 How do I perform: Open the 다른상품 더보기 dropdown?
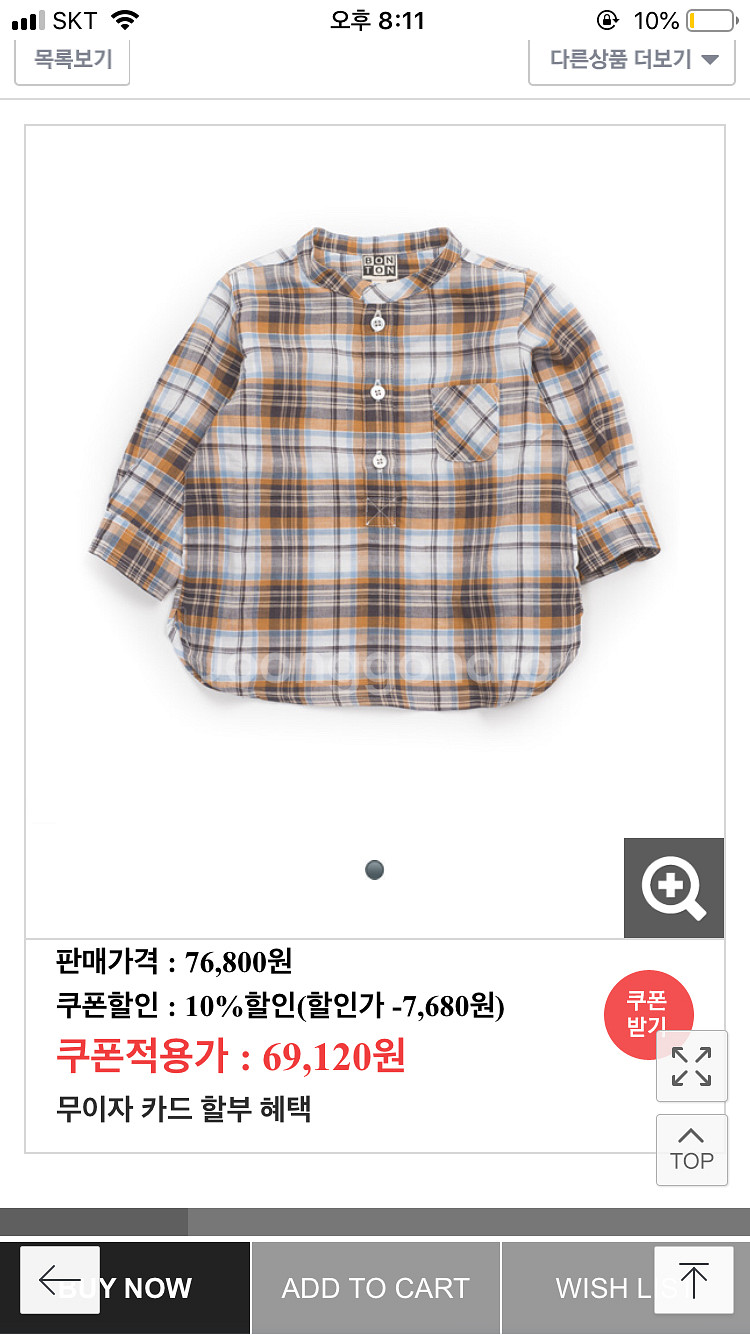[x=631, y=59]
